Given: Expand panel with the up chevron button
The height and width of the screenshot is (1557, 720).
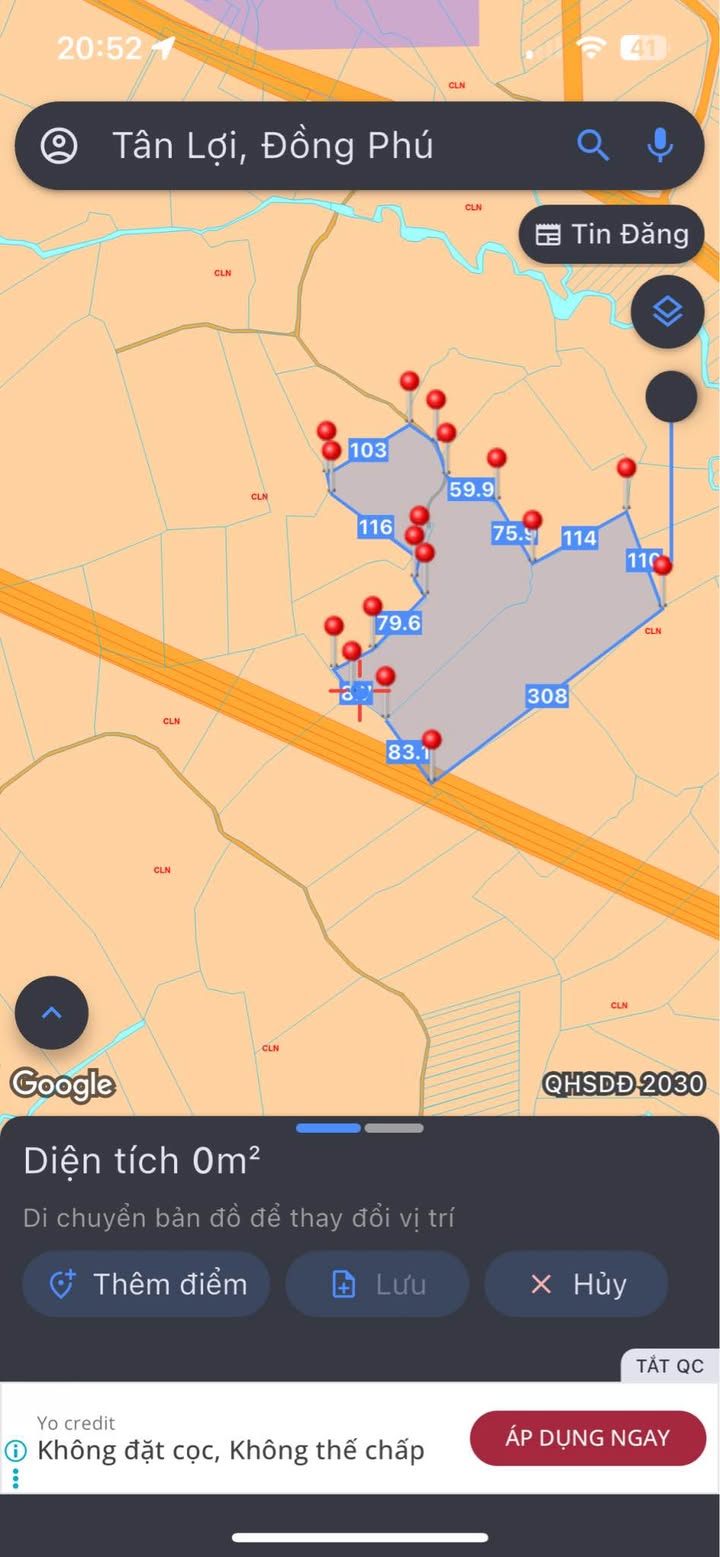Looking at the screenshot, I should tap(52, 1012).
